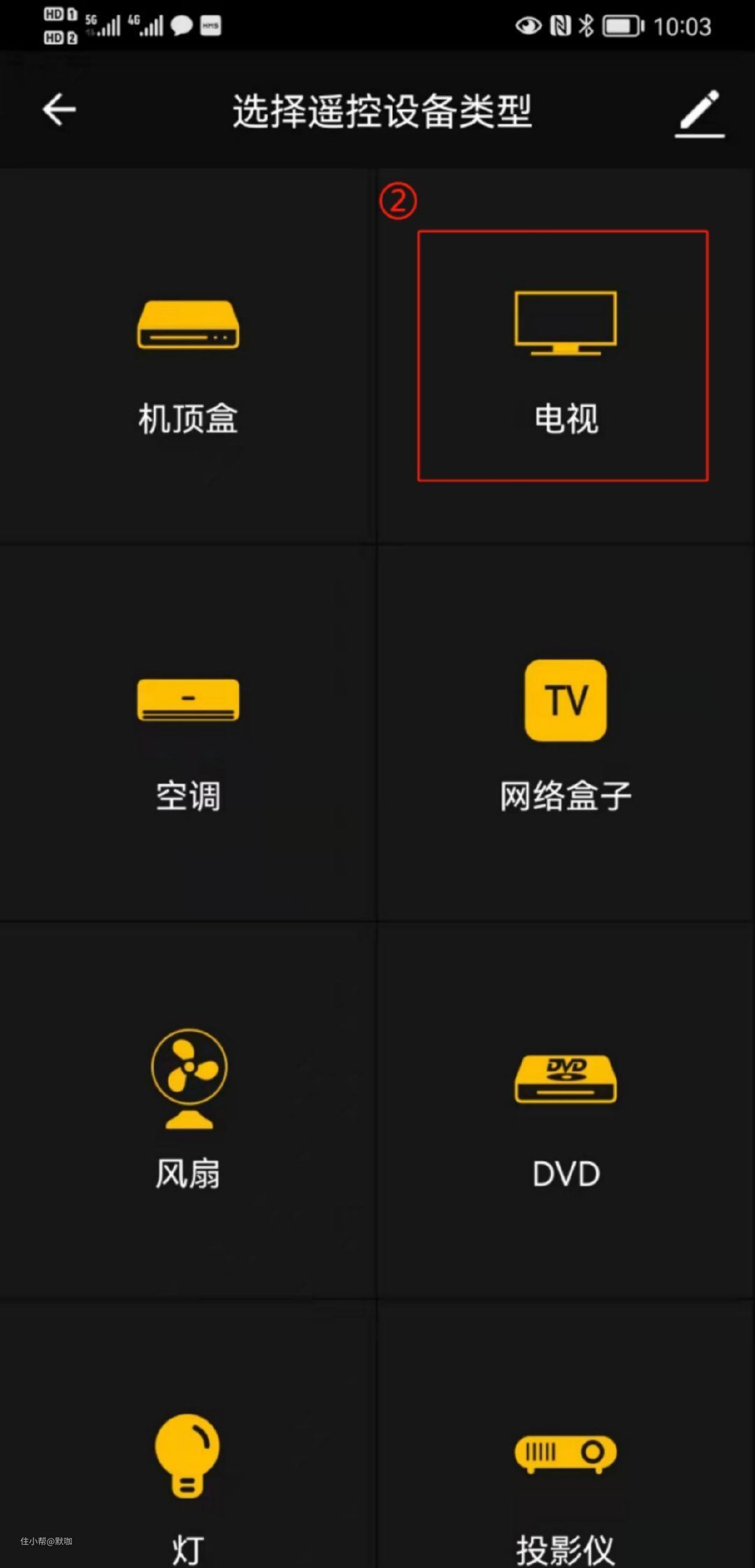
Task: Go back using the arrow icon
Action: pos(59,110)
